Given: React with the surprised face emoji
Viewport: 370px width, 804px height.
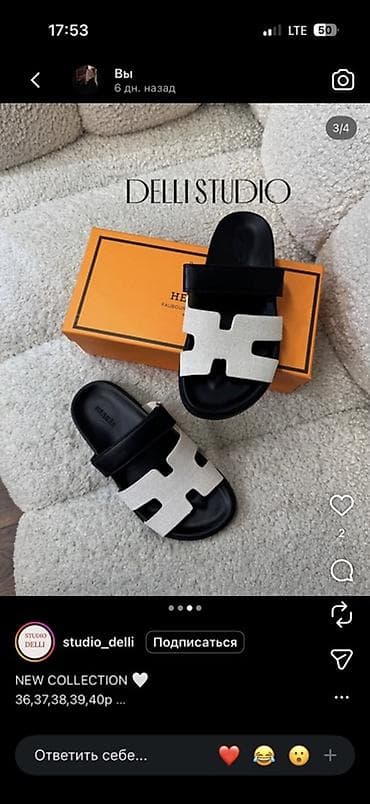Looking at the screenshot, I should point(299,755).
